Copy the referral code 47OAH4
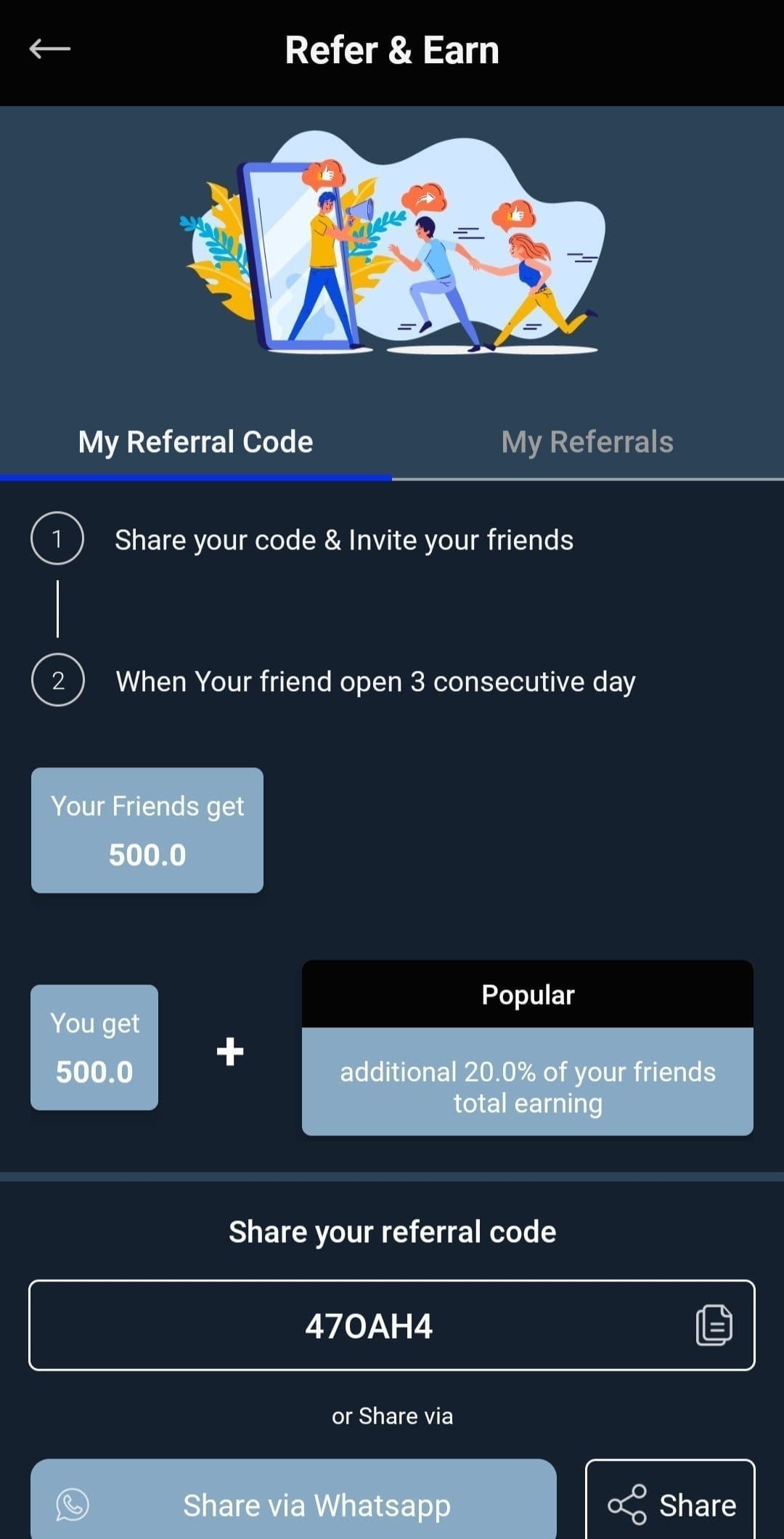This screenshot has width=784, height=1539. (714, 1325)
